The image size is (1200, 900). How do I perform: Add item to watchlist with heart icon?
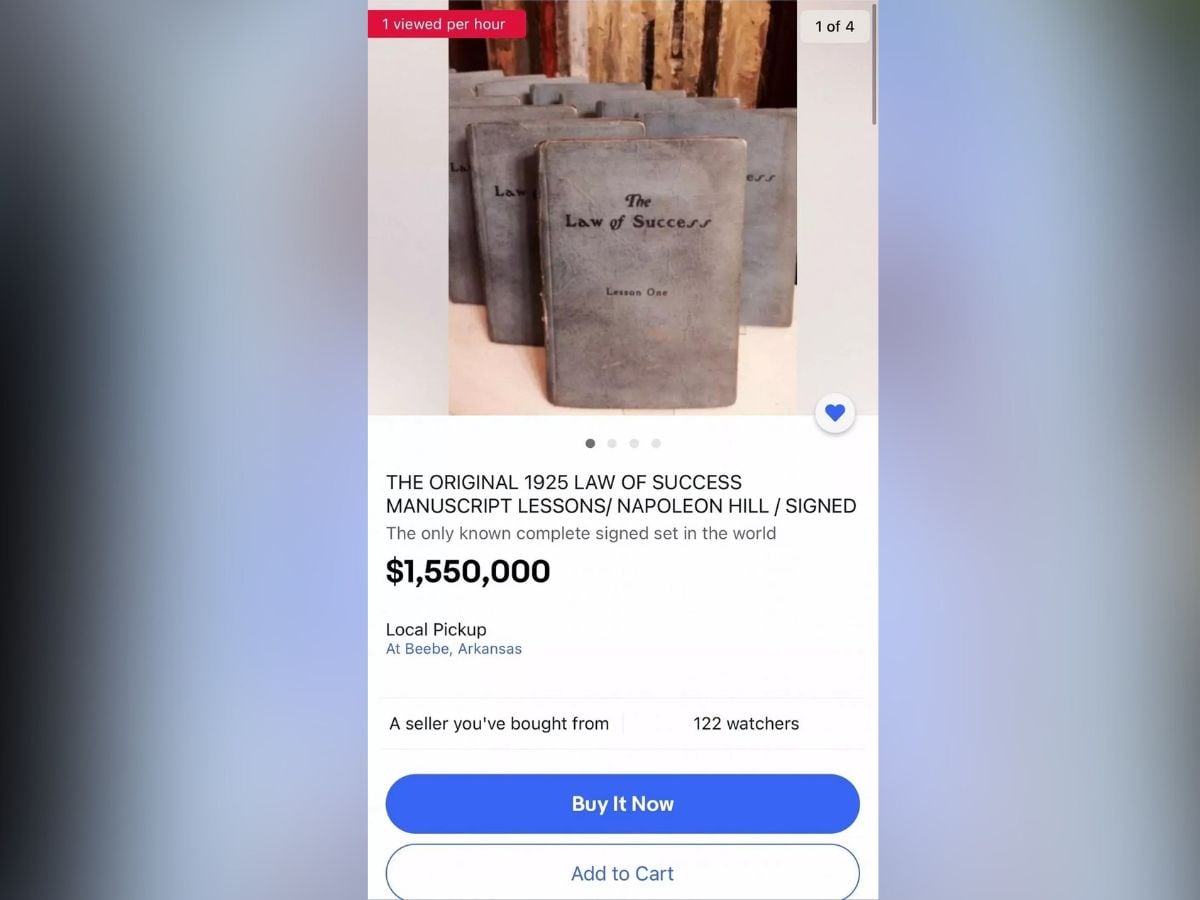tap(835, 413)
